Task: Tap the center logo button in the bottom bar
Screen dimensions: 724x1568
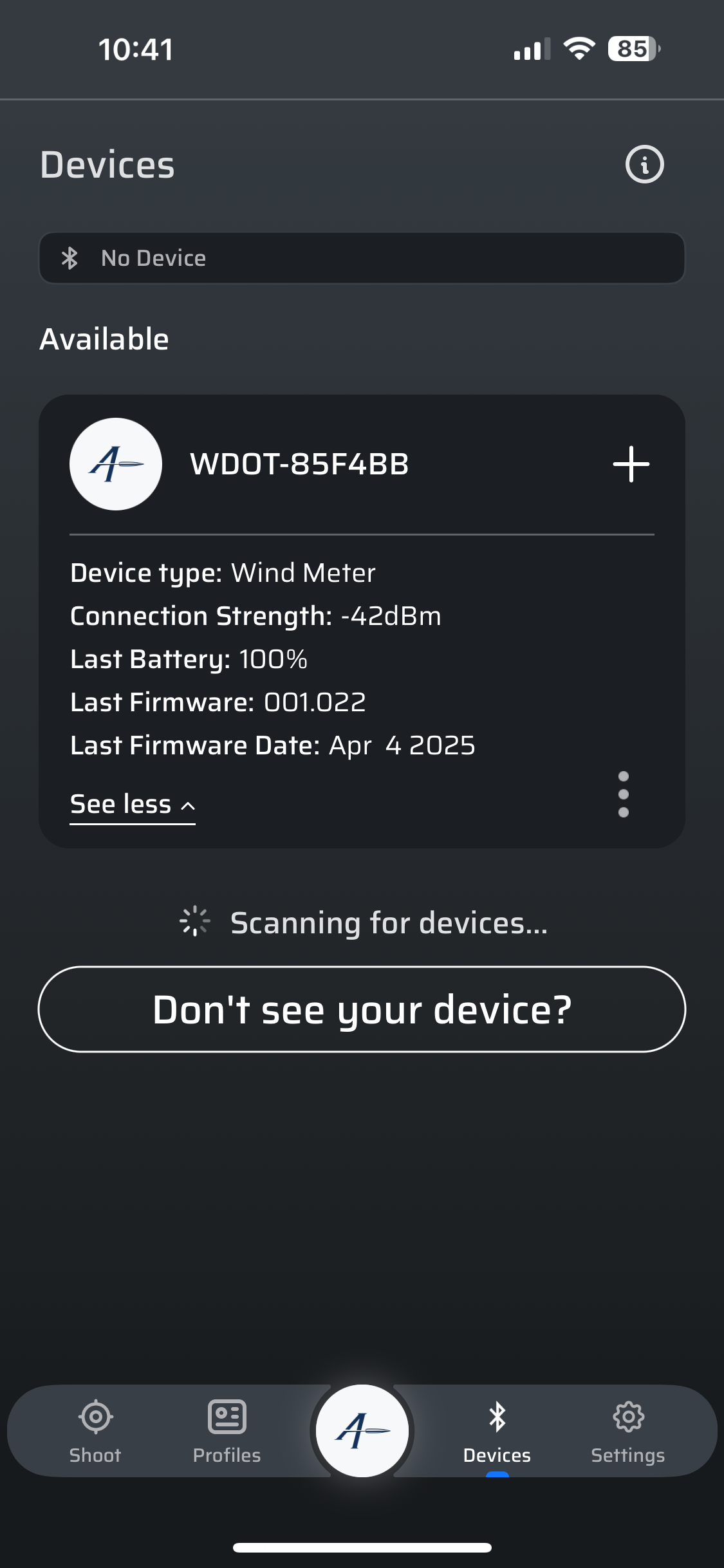Action: (362, 1431)
